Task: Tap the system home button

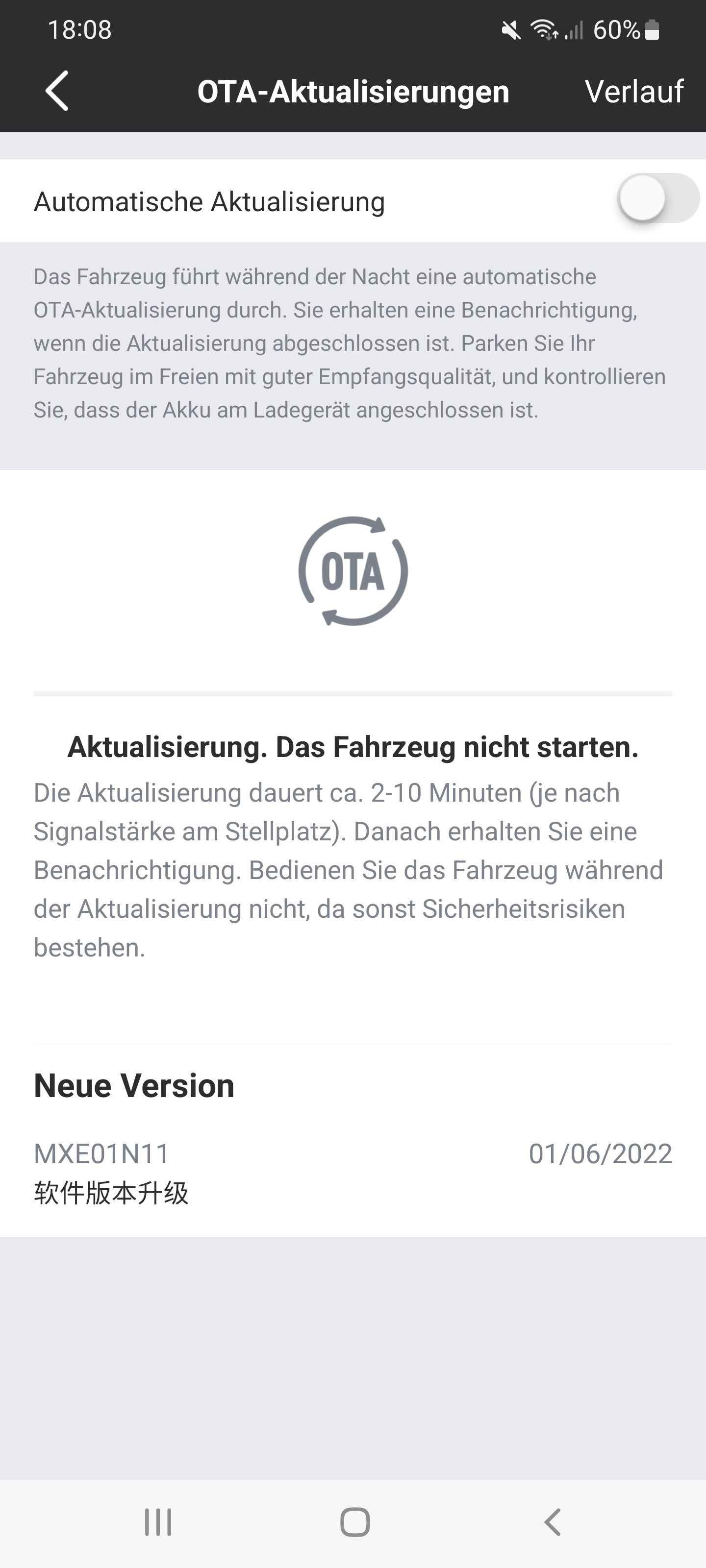Action: tap(354, 1522)
